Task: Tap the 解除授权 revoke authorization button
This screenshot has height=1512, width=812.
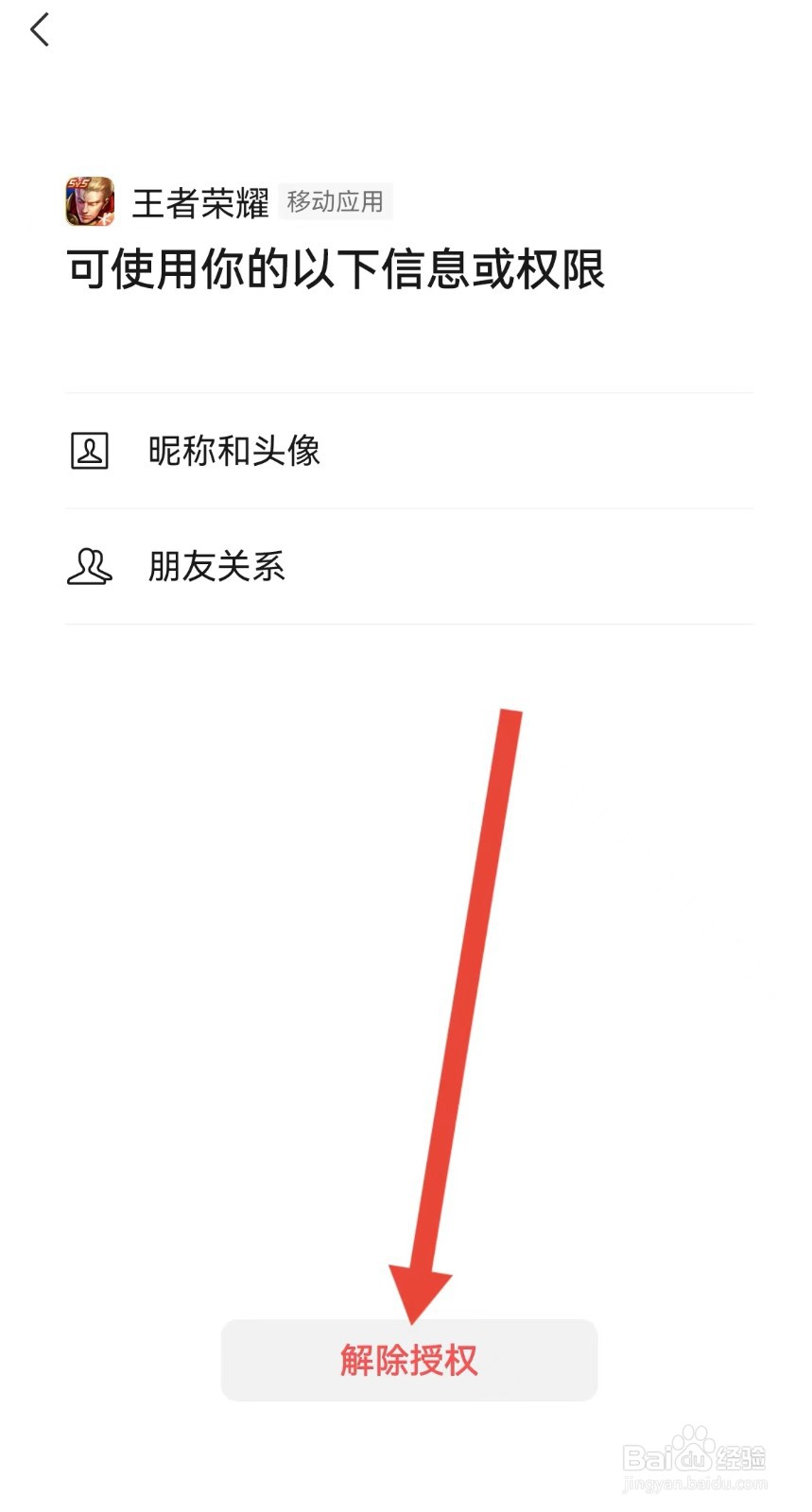Action: coord(409,1360)
